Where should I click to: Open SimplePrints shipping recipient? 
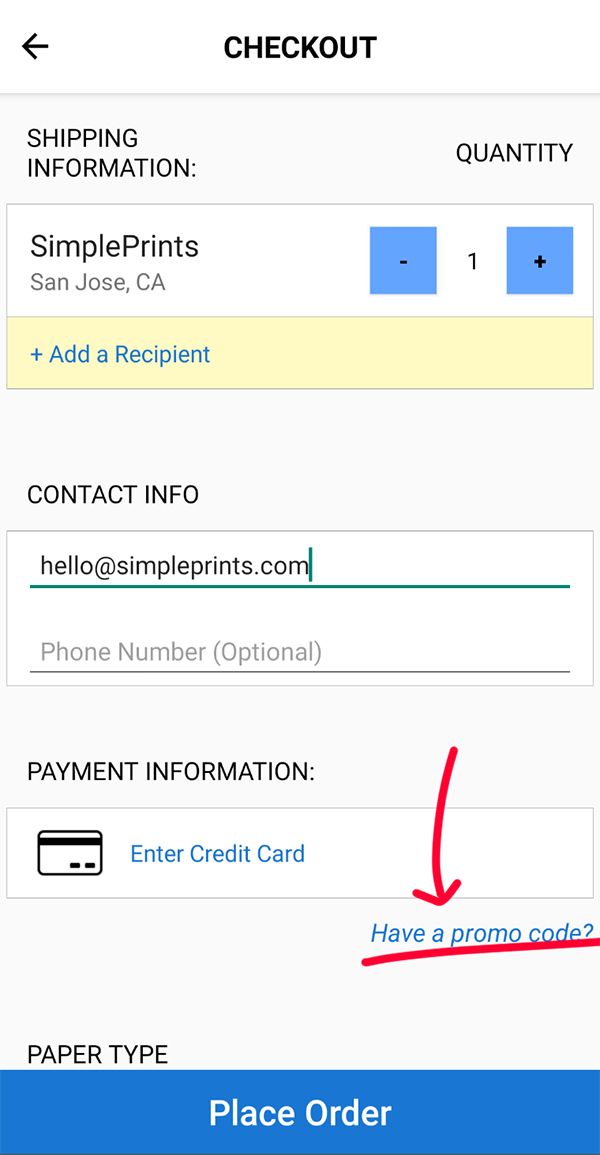pyautogui.click(x=150, y=262)
